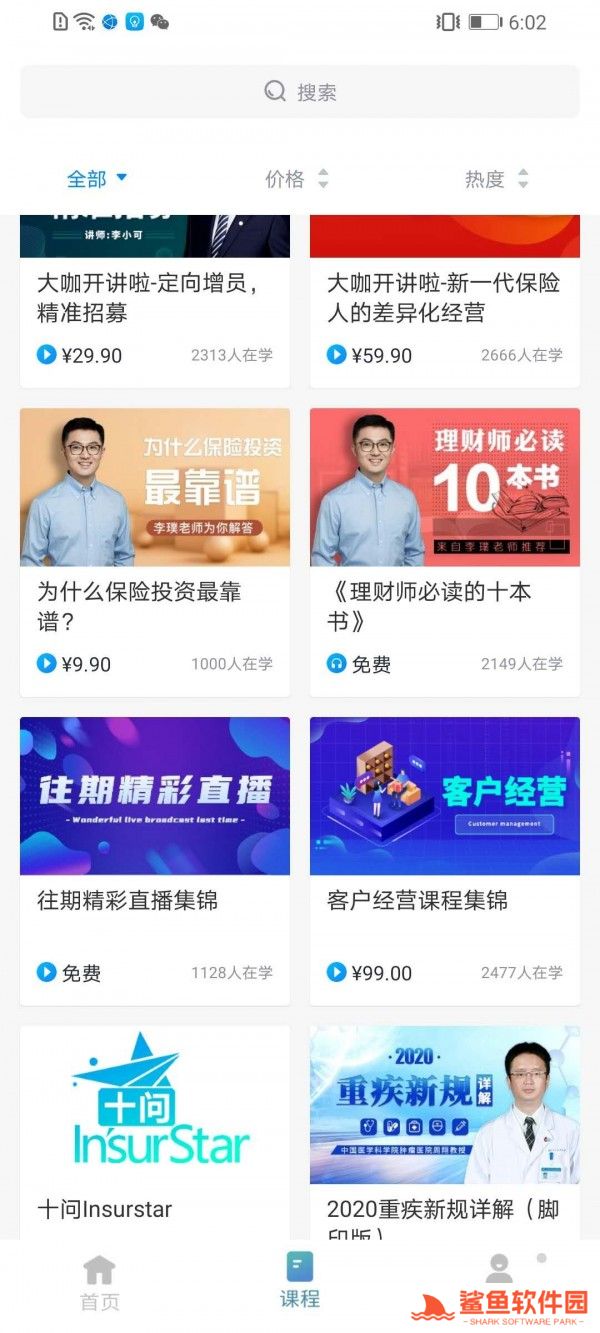The height and width of the screenshot is (1333, 600).
Task: Open the 客户经营课程集锦 course
Action: coord(445,860)
